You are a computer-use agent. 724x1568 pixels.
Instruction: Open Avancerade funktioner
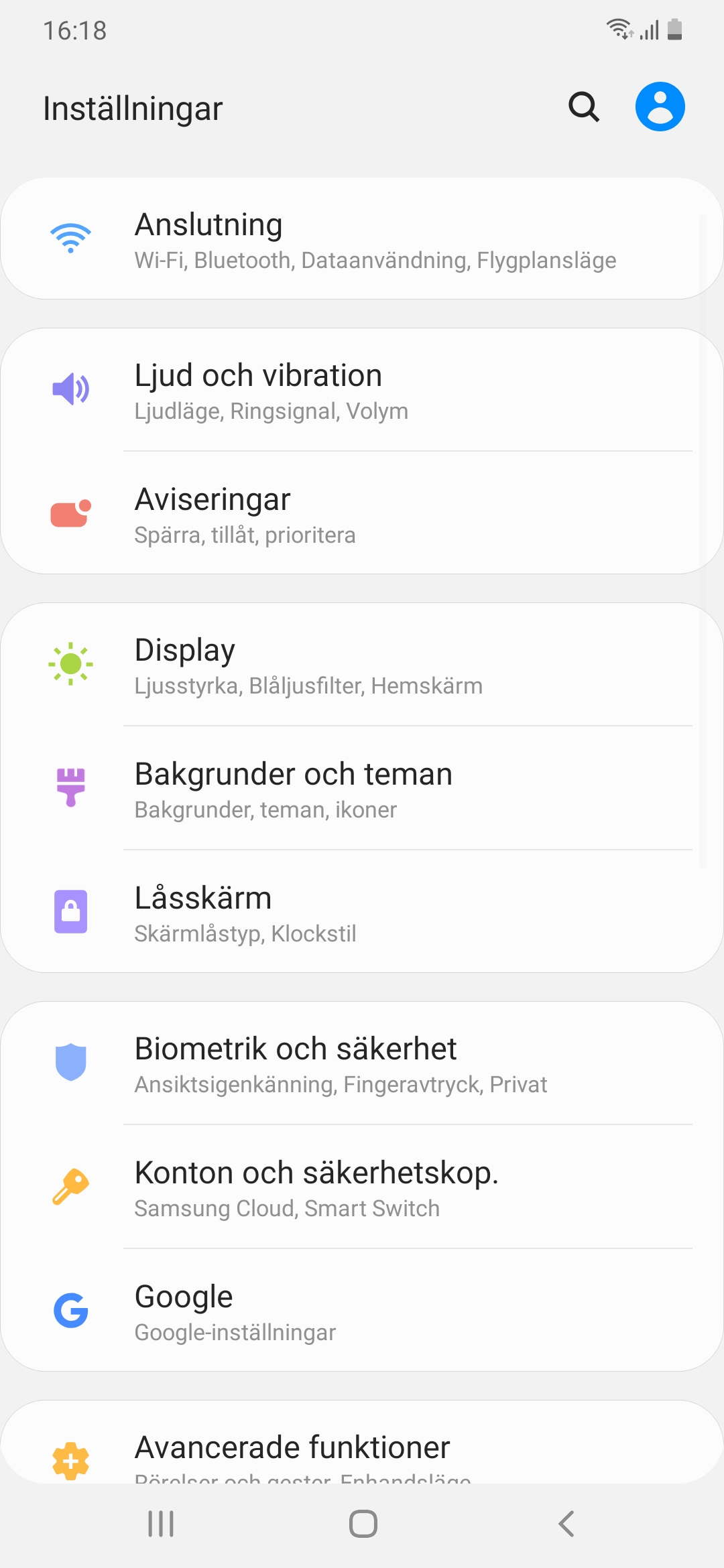click(362, 1451)
